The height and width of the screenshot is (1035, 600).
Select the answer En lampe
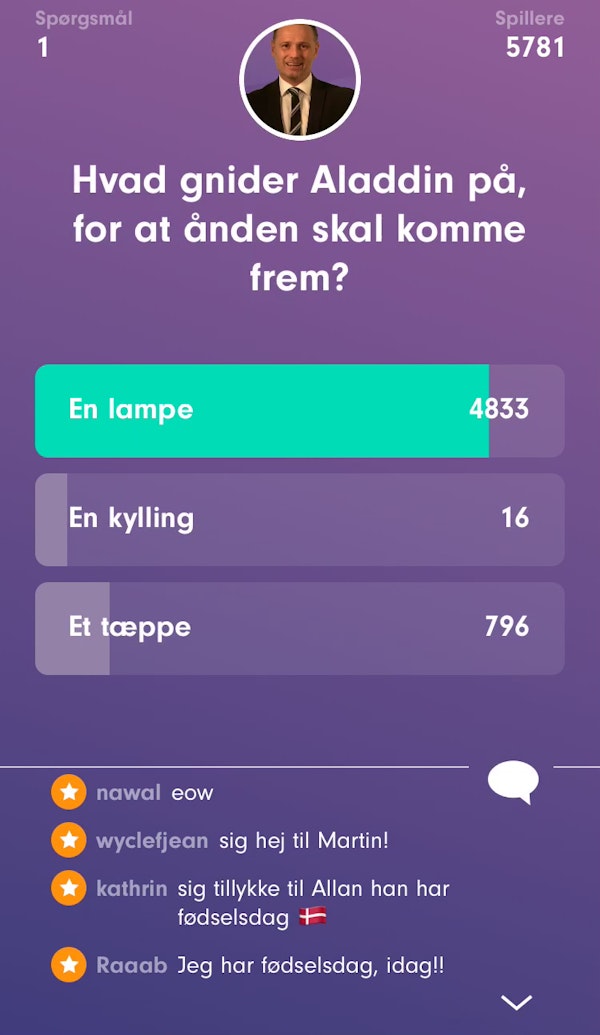(299, 410)
